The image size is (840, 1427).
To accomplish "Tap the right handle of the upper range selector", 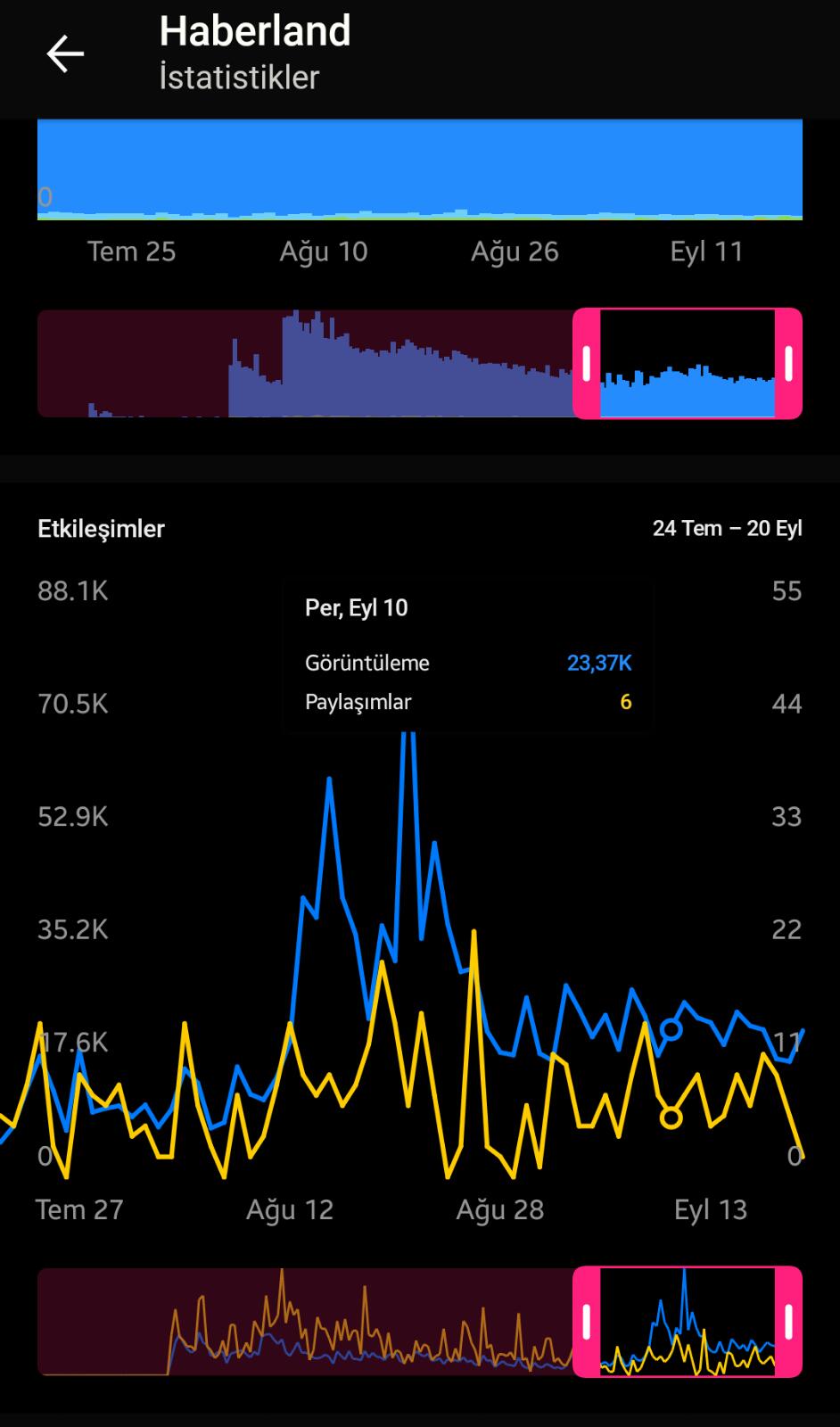I will pyautogui.click(x=789, y=363).
